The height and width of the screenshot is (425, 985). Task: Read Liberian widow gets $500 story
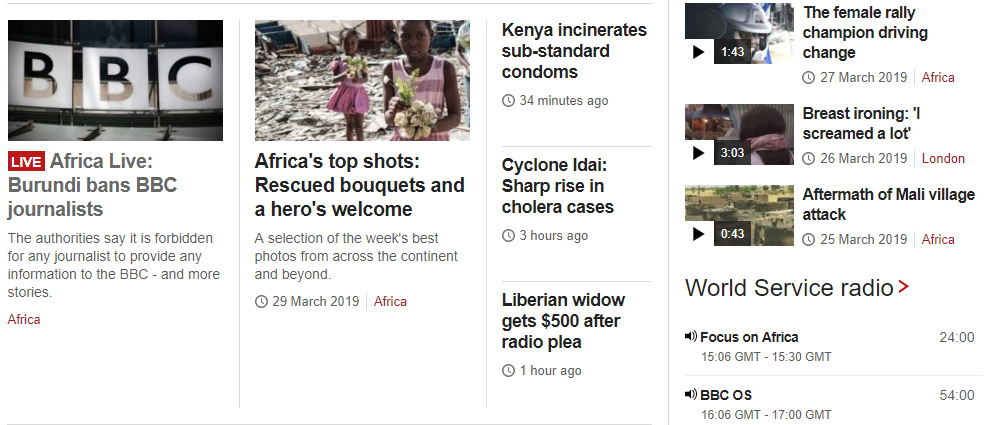(x=562, y=321)
